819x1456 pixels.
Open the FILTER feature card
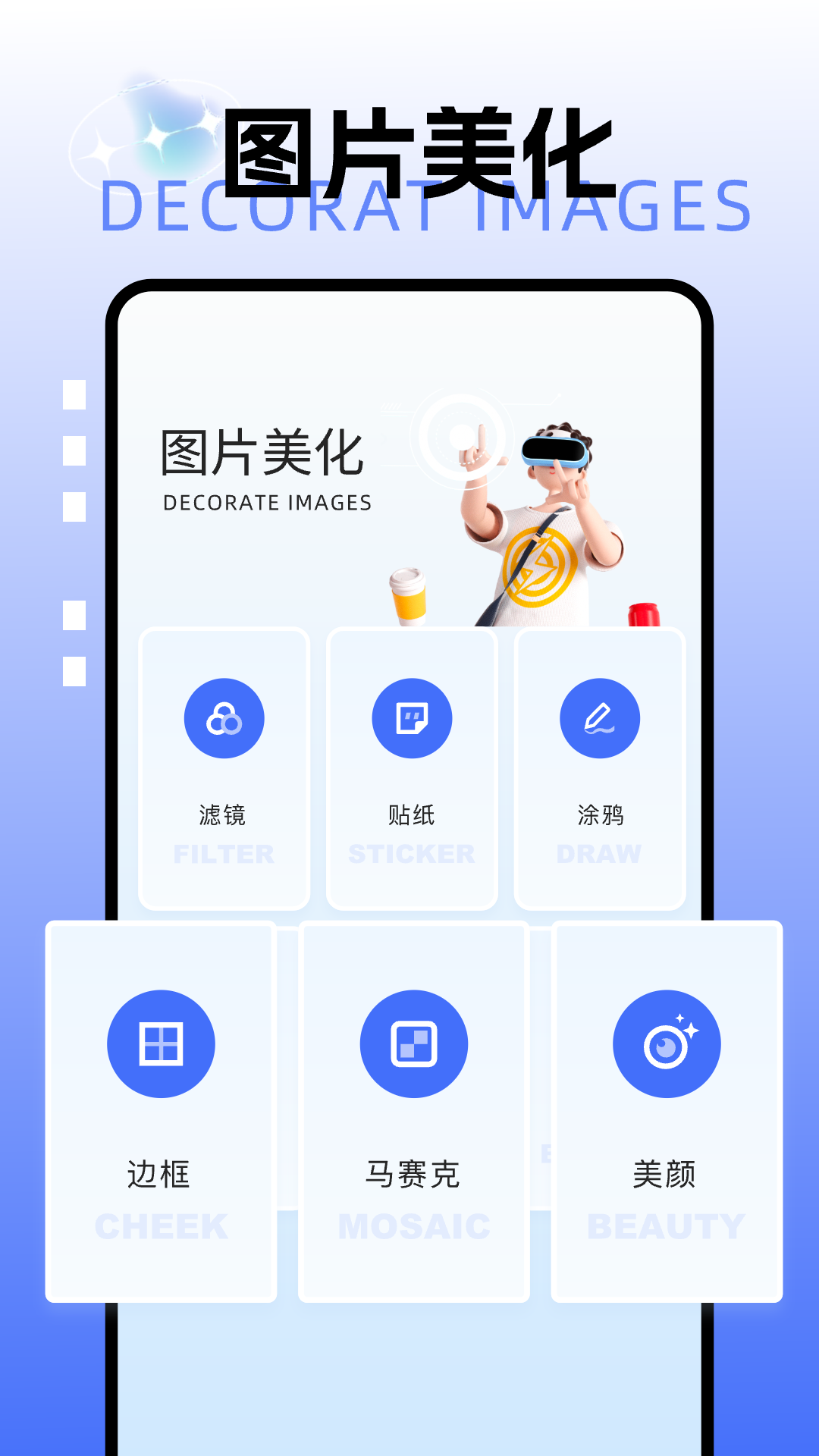[x=224, y=766]
